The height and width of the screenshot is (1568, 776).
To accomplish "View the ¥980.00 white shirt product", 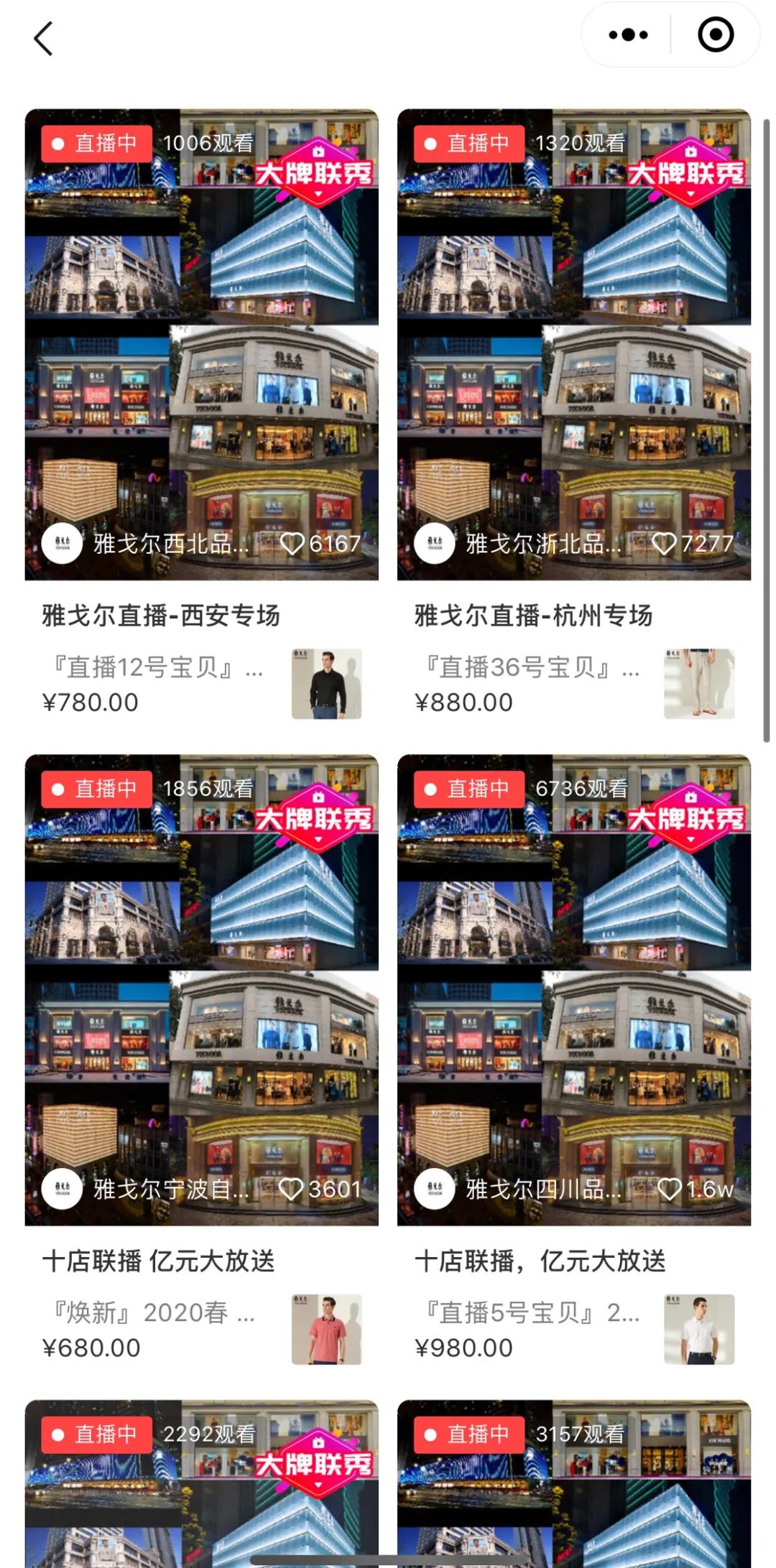I will [698, 1329].
